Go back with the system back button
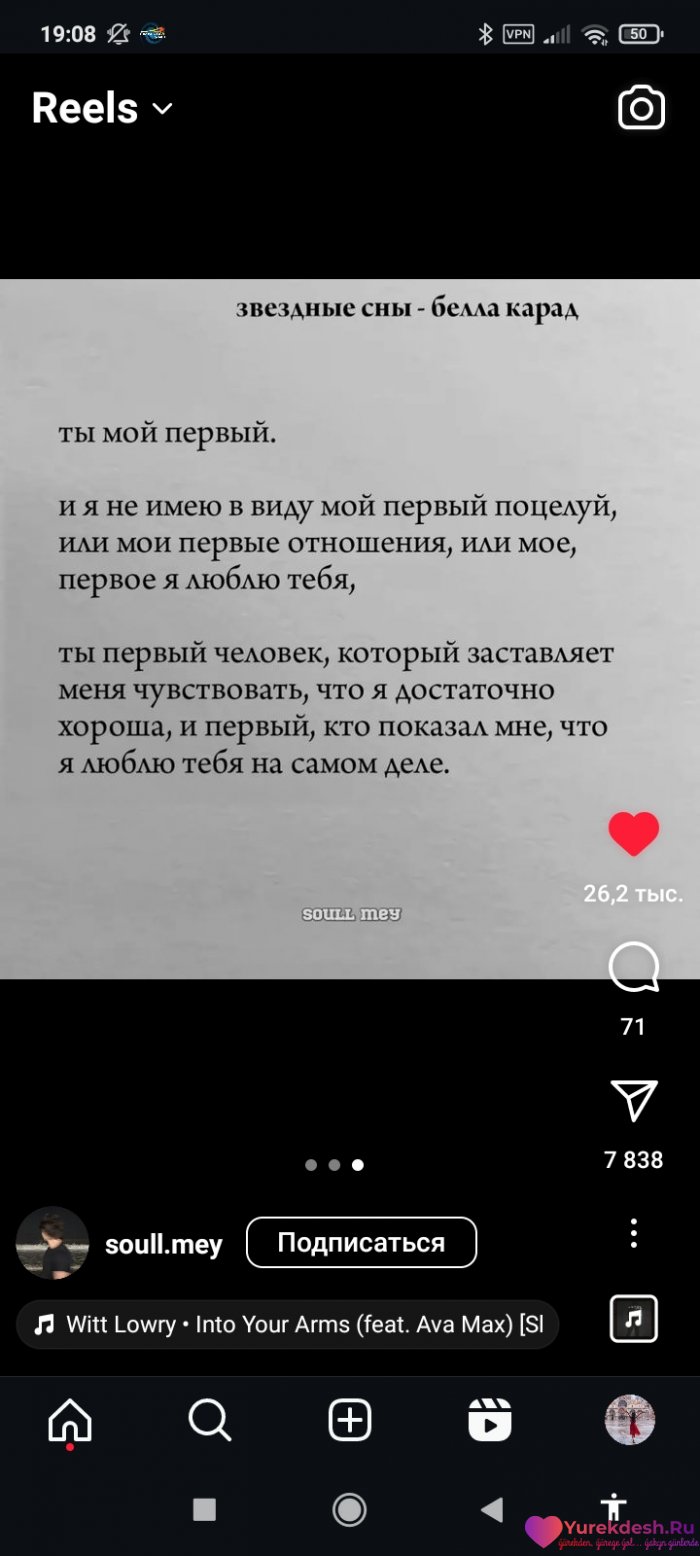700x1556 pixels. 491,1509
